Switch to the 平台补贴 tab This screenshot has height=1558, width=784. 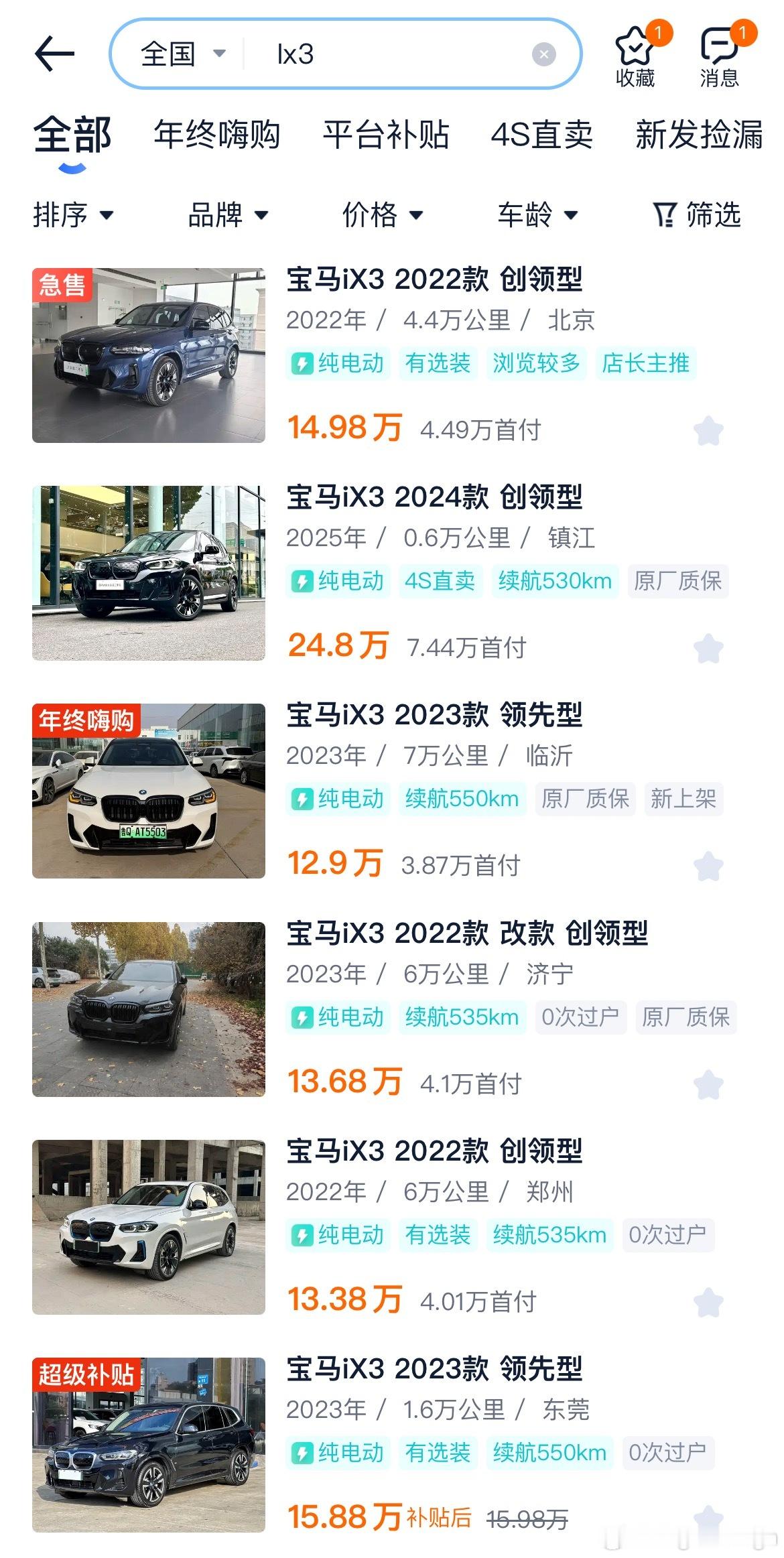[386, 135]
